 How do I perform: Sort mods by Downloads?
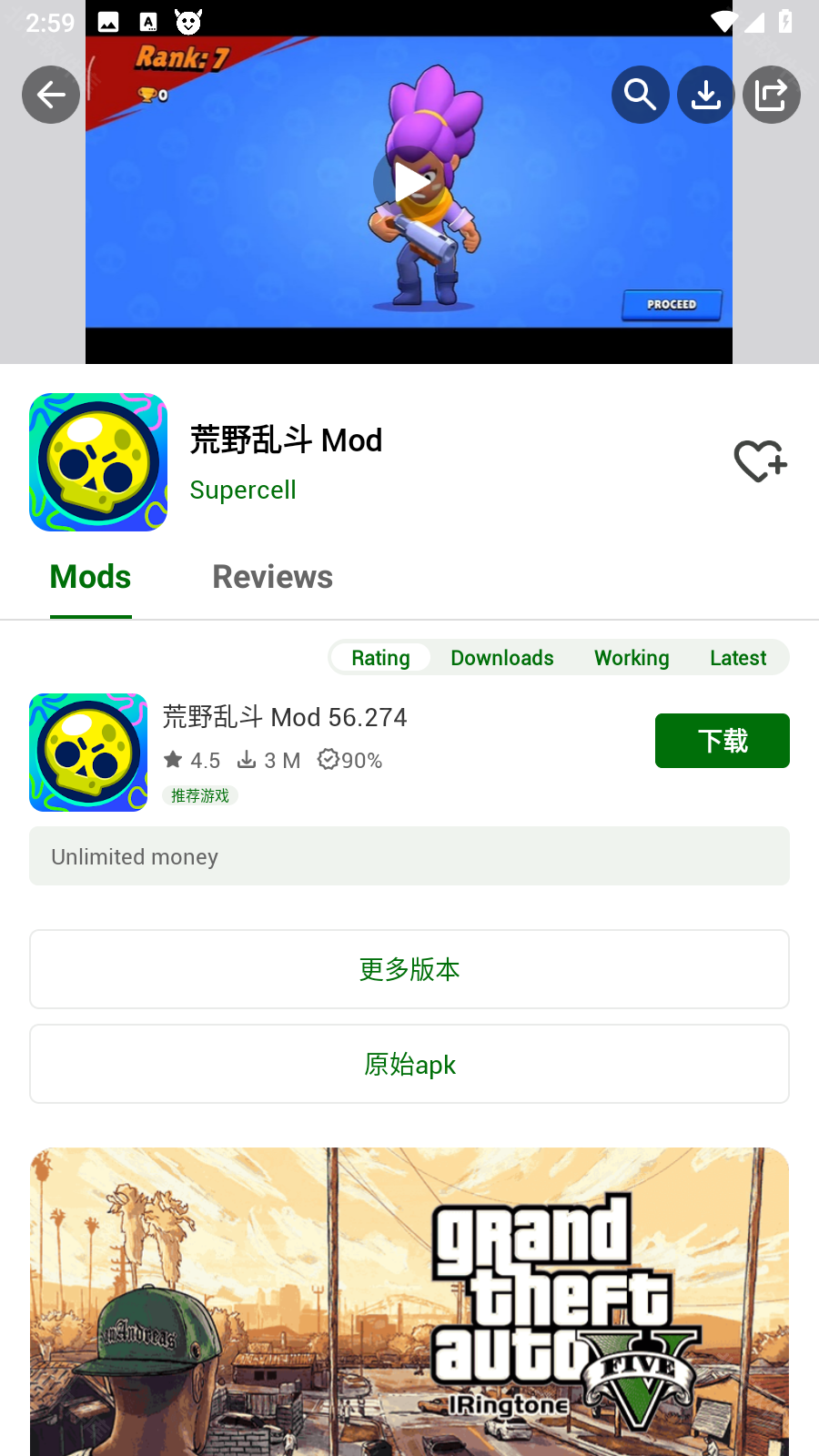[x=501, y=658]
